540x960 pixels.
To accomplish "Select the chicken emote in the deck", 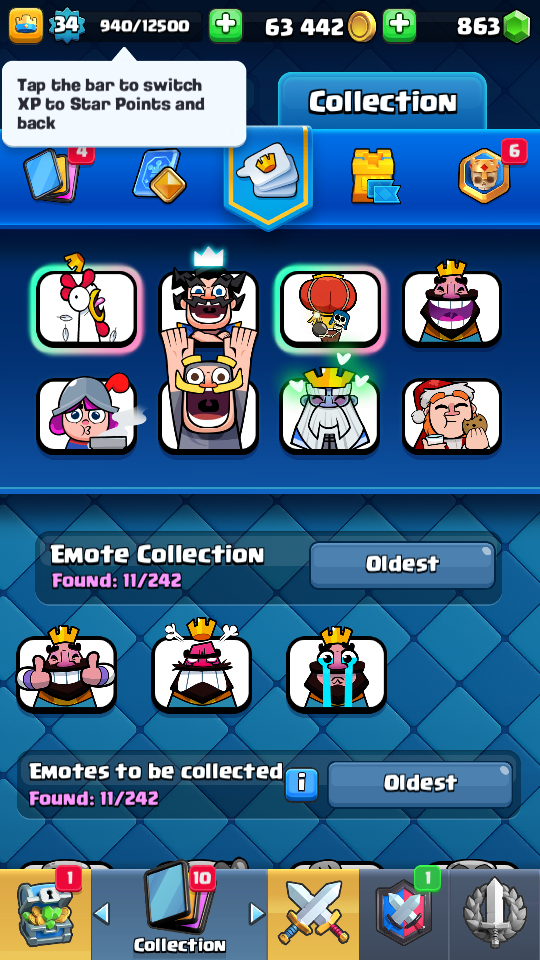I will coord(86,308).
